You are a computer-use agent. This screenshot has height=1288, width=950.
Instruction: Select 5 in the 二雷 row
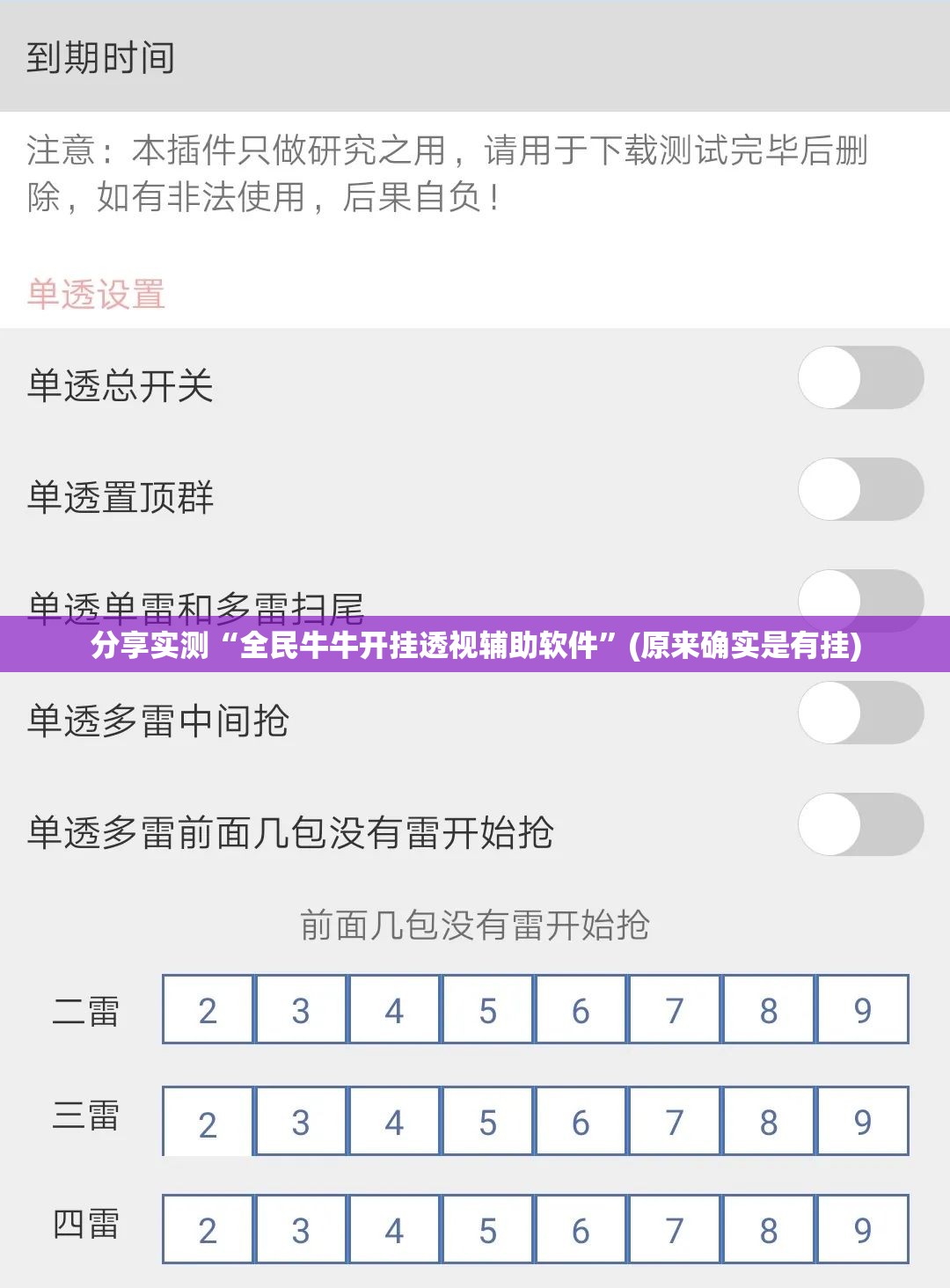pos(488,1010)
